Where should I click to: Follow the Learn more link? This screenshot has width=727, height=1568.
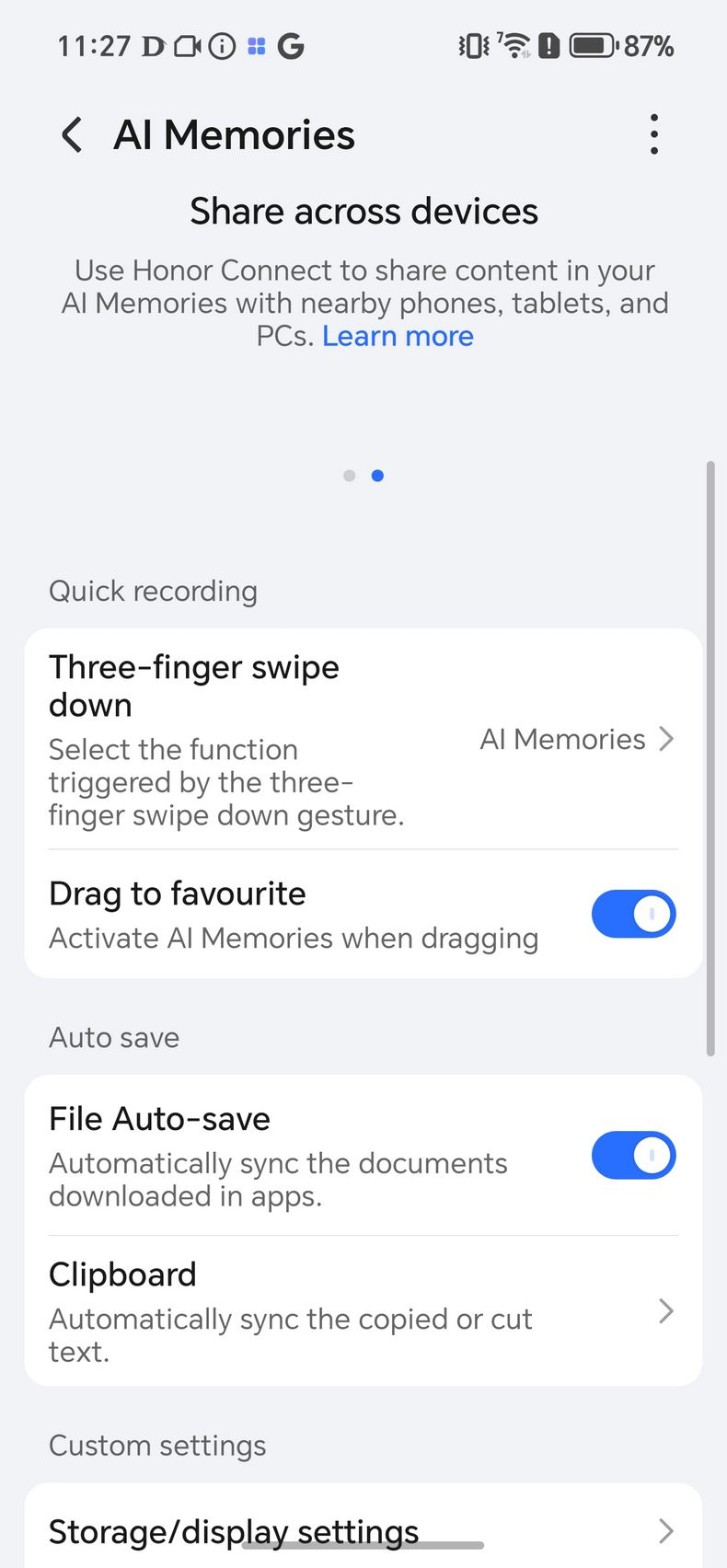(x=398, y=336)
